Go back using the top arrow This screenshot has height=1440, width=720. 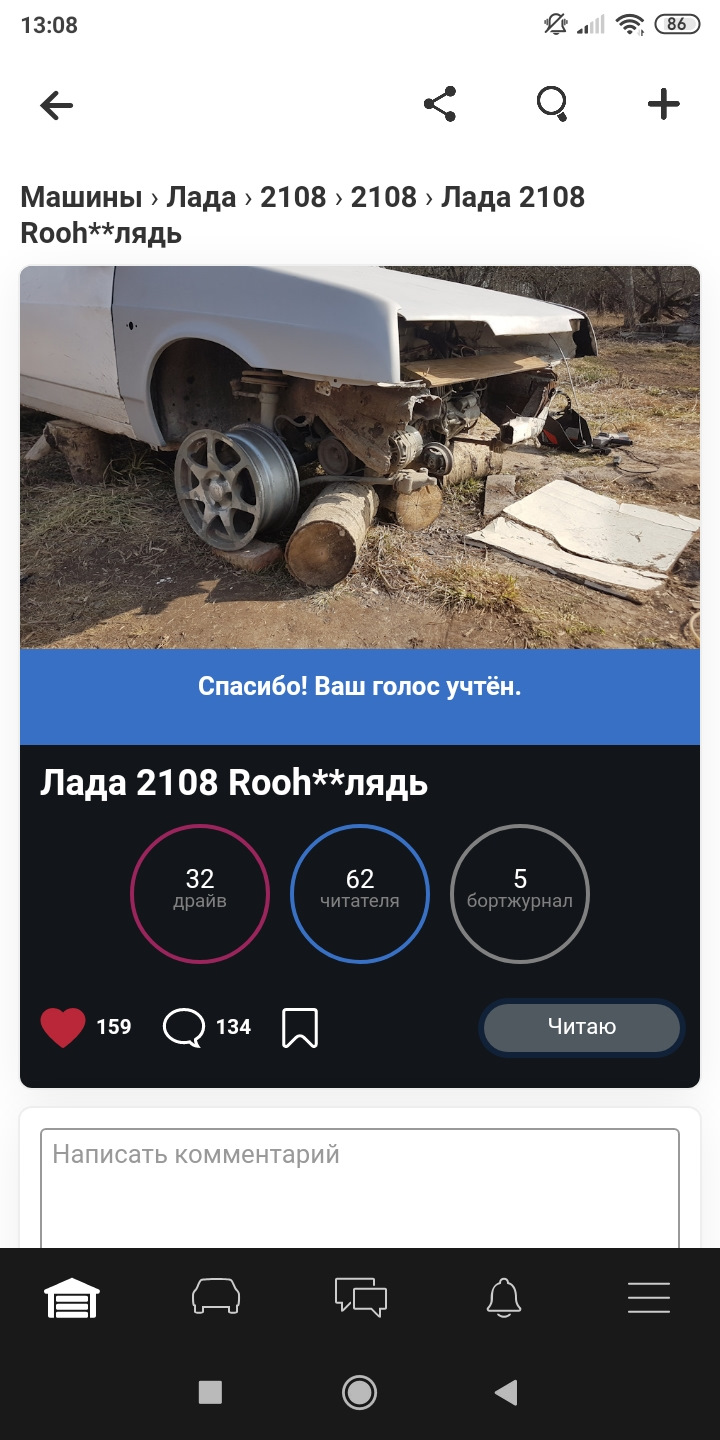pos(57,105)
